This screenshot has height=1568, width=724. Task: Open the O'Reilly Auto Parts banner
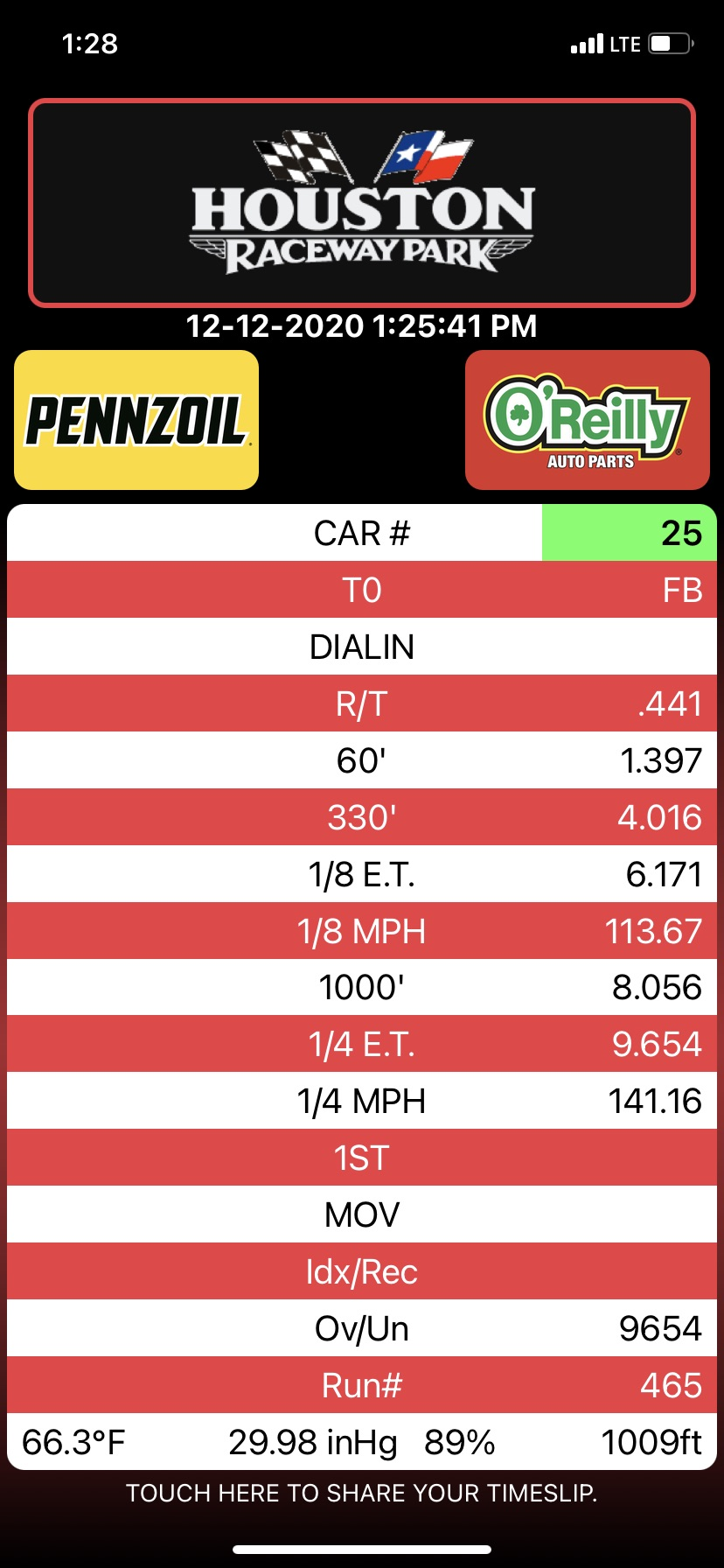(587, 420)
